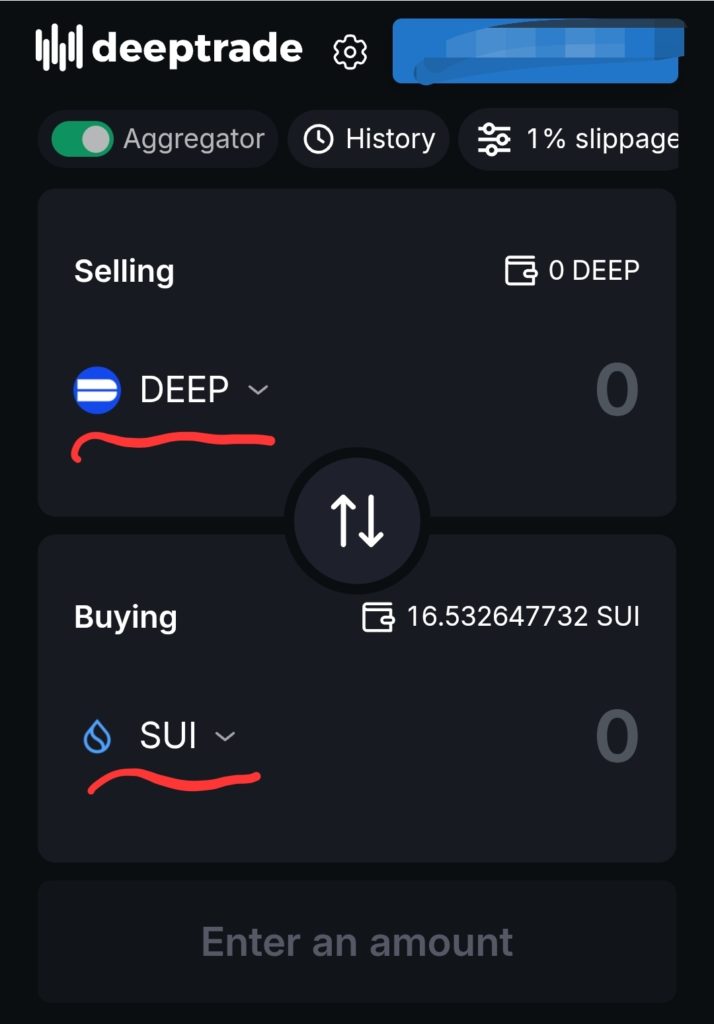The width and height of the screenshot is (714, 1024).
Task: Expand the SUI token selector
Action: click(x=158, y=737)
